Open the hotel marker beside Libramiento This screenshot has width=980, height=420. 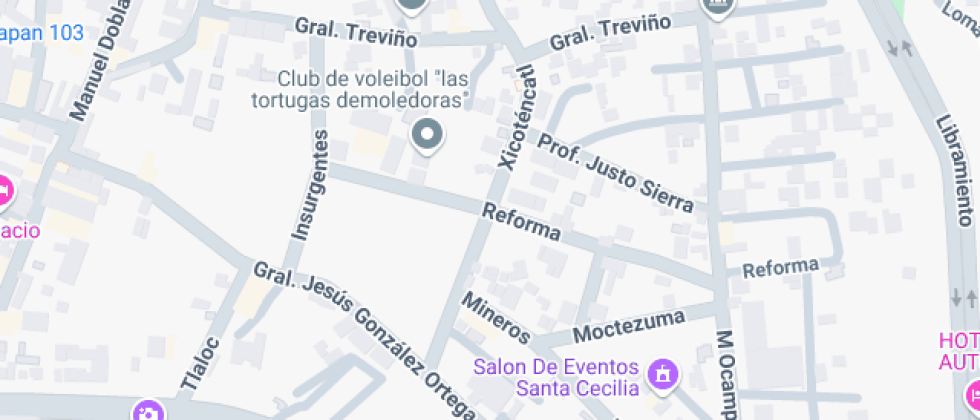pos(972,395)
